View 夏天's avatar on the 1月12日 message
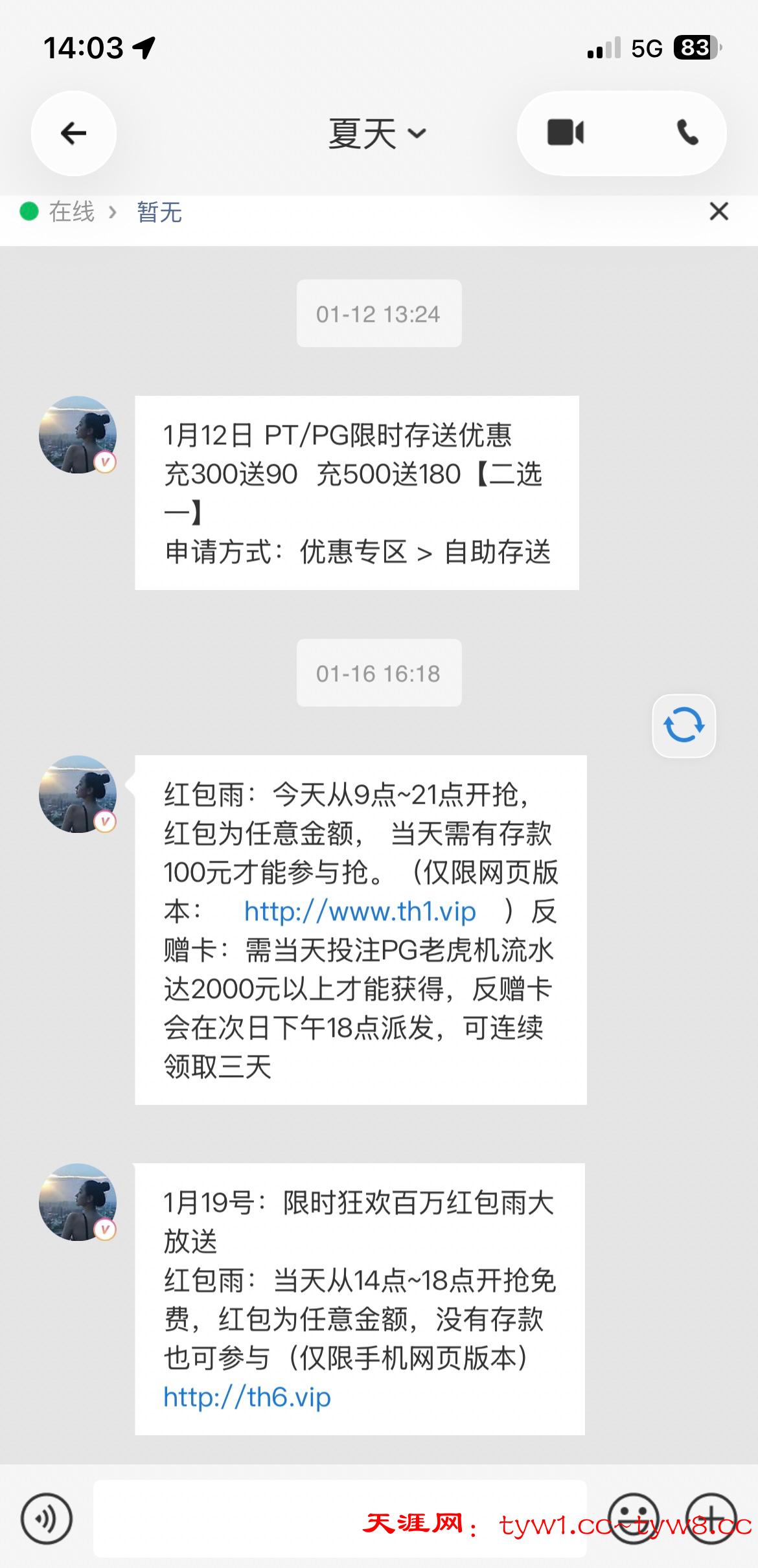 click(78, 435)
